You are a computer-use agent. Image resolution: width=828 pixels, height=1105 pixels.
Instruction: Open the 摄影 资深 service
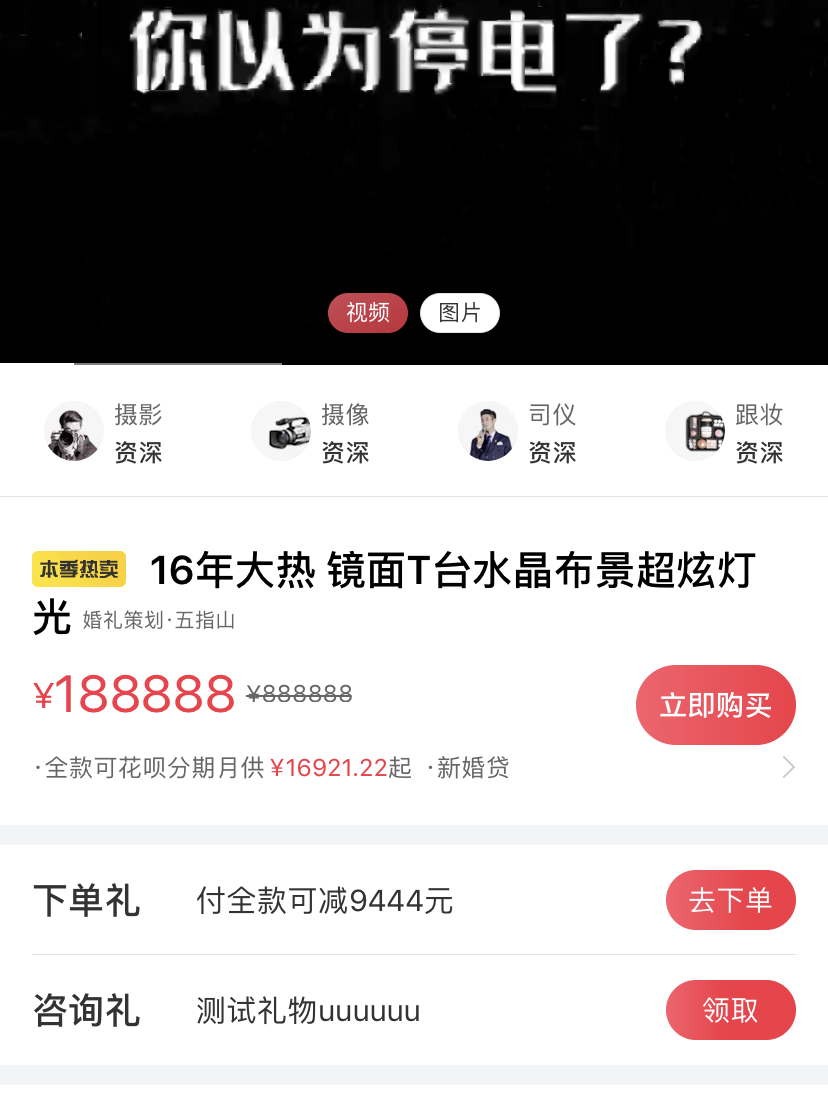(104, 432)
